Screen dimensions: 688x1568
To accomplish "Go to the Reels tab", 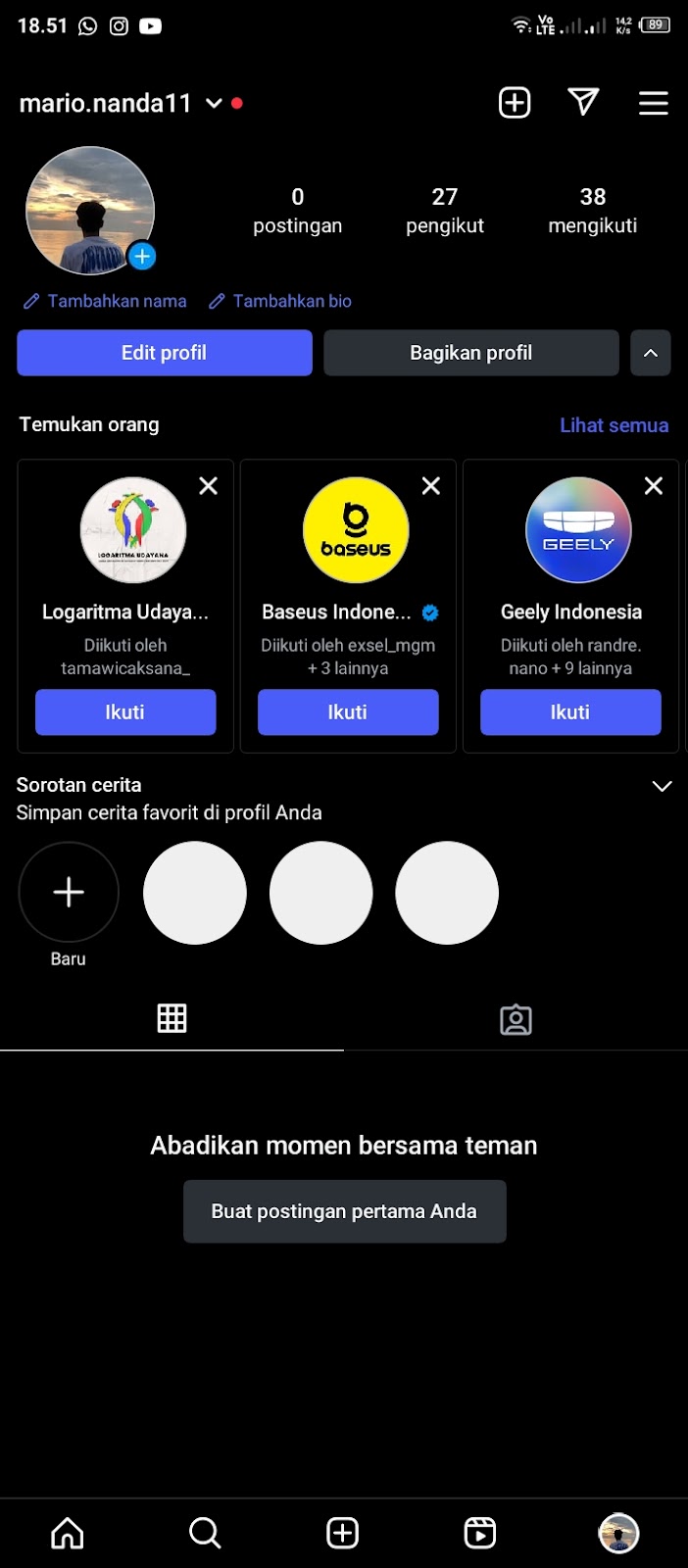I will [480, 1533].
